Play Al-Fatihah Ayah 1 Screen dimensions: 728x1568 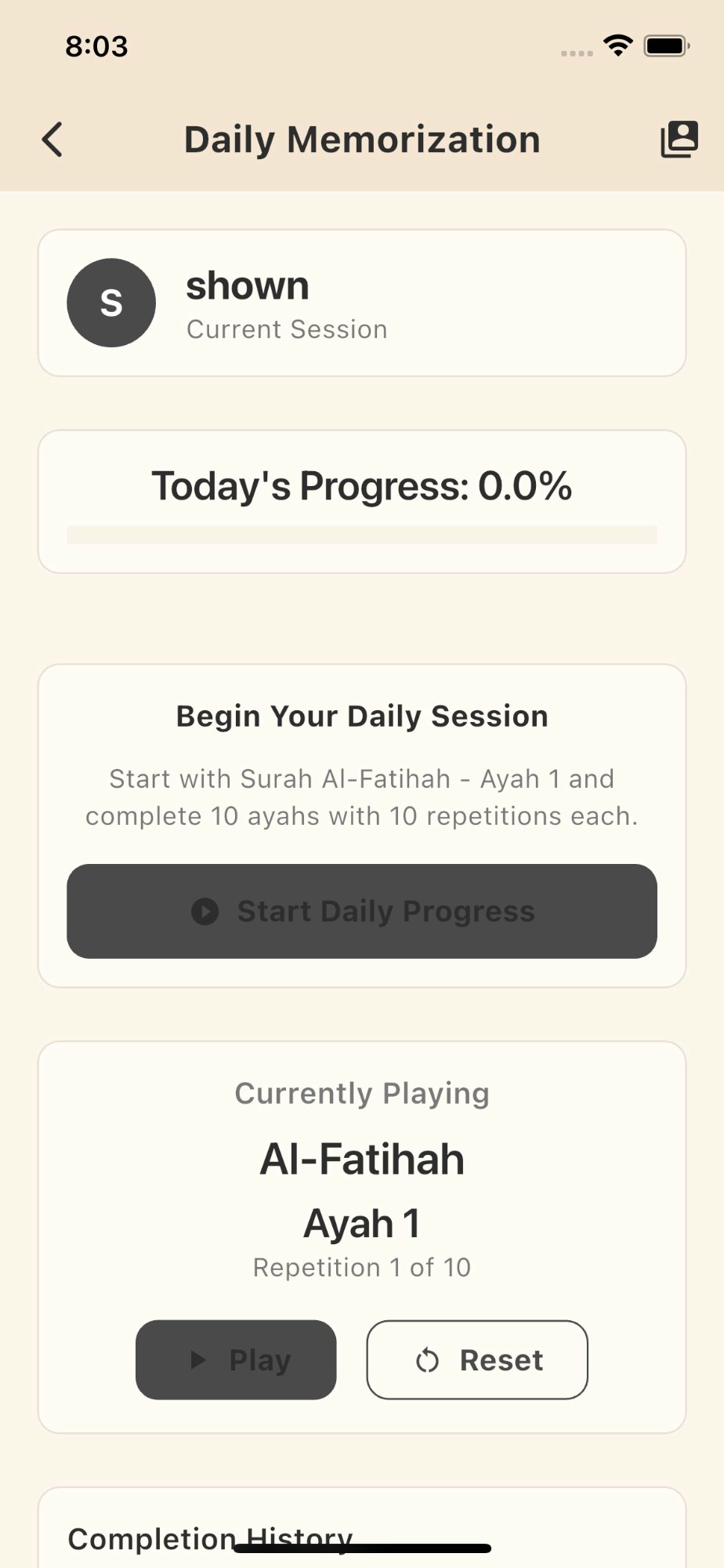[x=236, y=1359]
